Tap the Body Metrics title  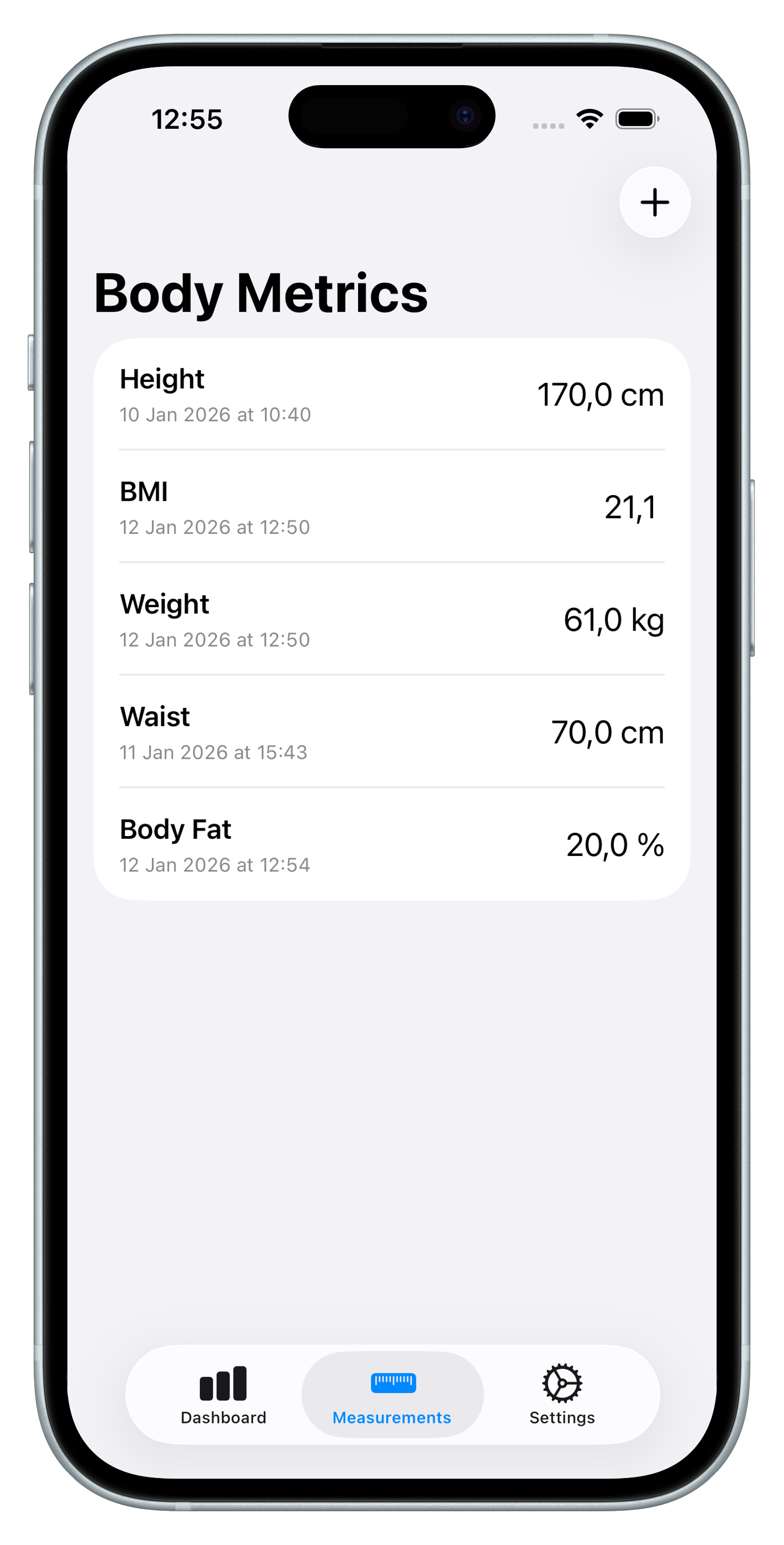pyautogui.click(x=261, y=293)
